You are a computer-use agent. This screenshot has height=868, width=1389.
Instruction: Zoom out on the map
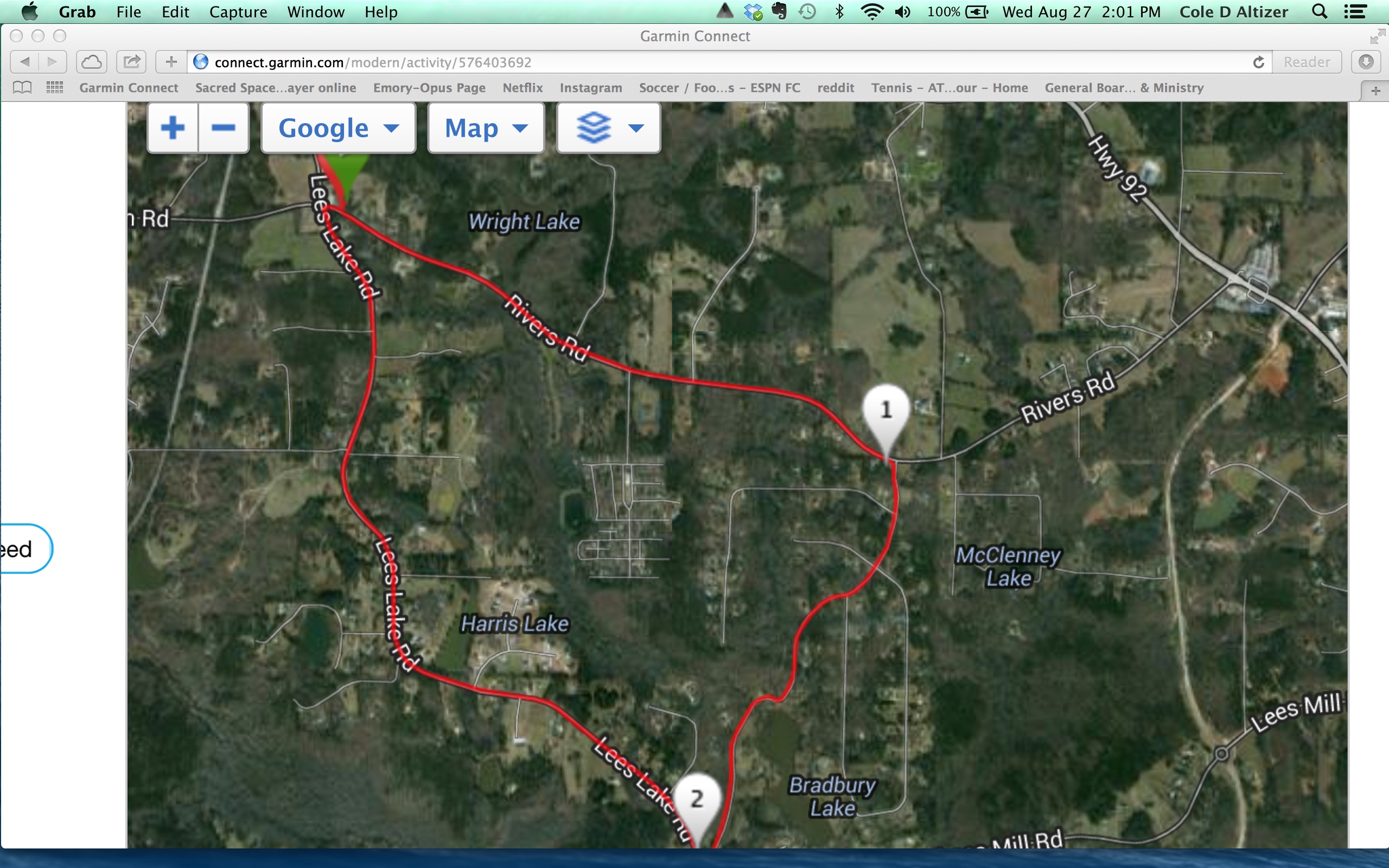coord(224,127)
